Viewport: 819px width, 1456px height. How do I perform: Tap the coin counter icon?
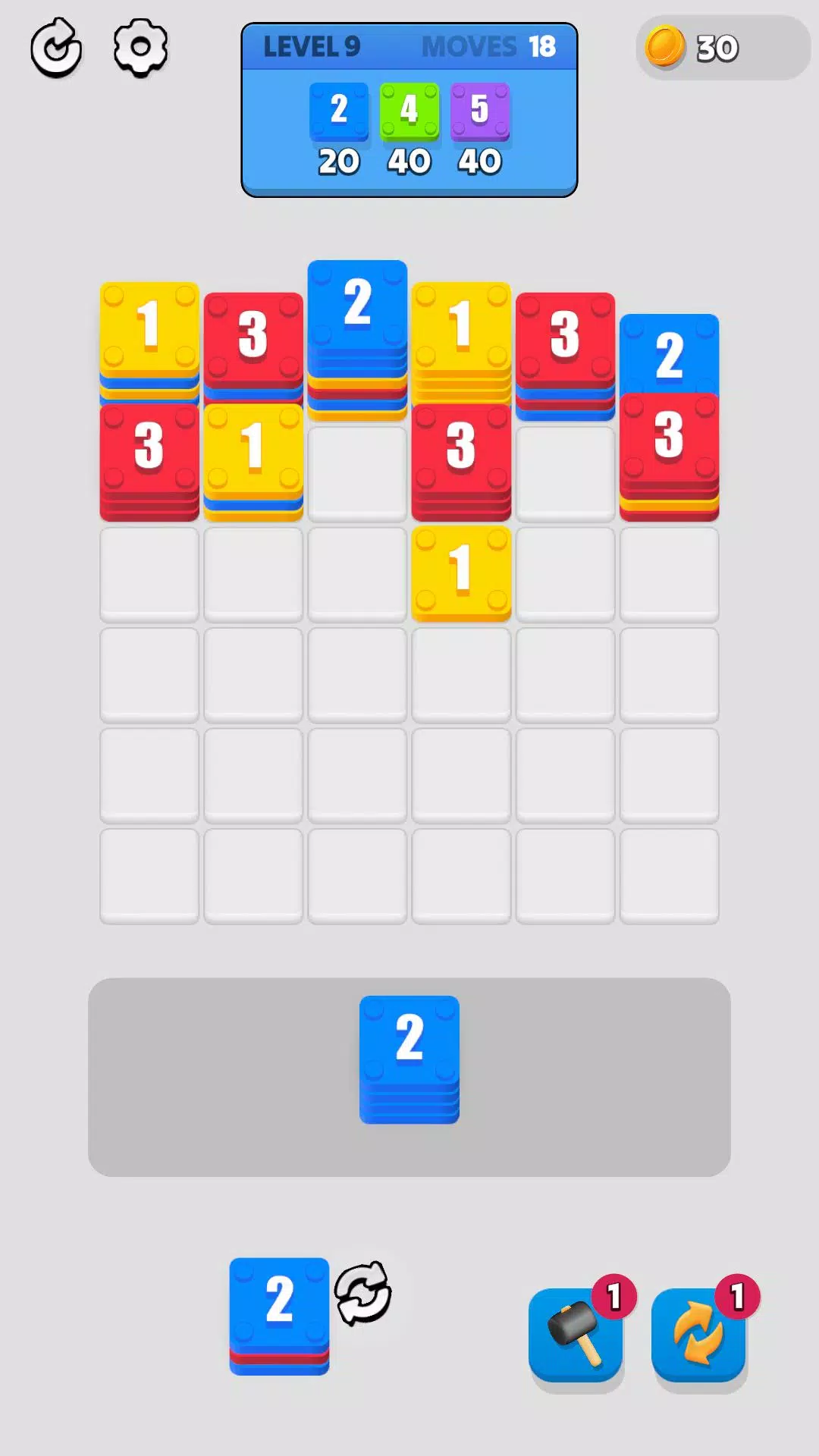(666, 47)
